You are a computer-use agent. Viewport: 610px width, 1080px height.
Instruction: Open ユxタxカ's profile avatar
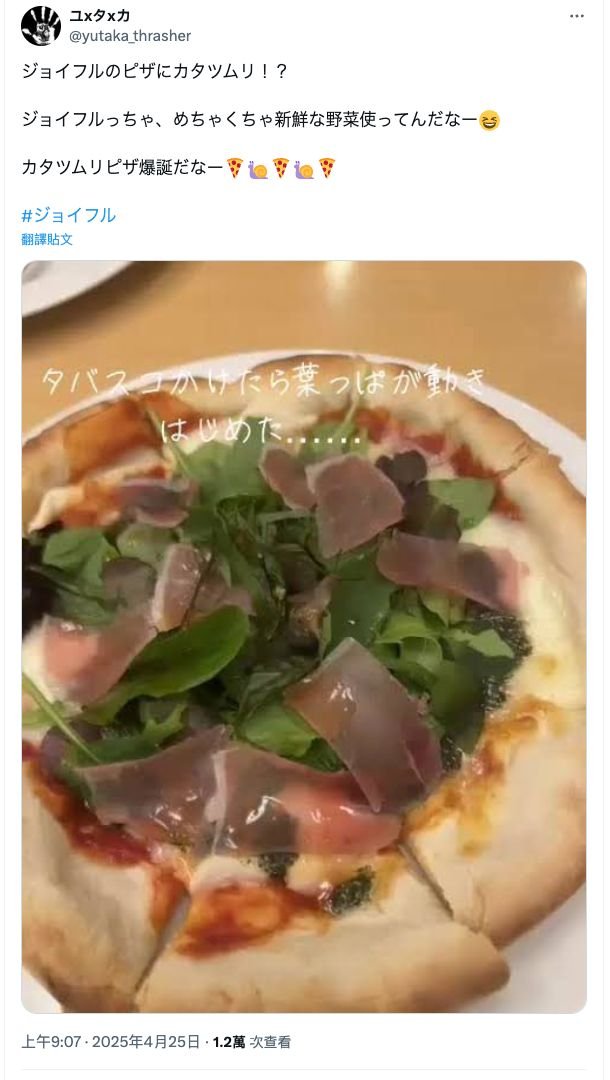[41, 25]
